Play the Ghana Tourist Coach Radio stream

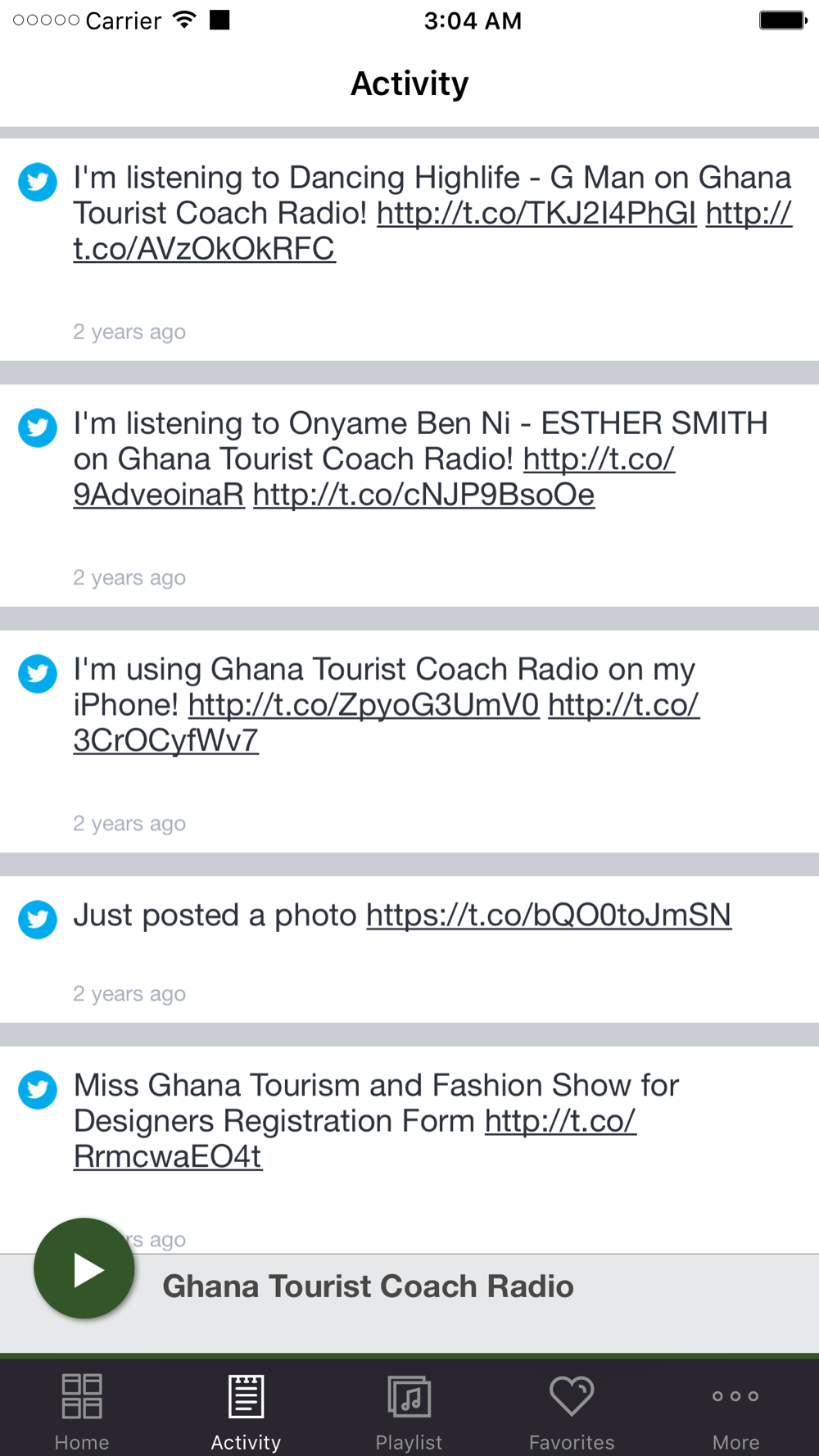pyautogui.click(x=84, y=1268)
